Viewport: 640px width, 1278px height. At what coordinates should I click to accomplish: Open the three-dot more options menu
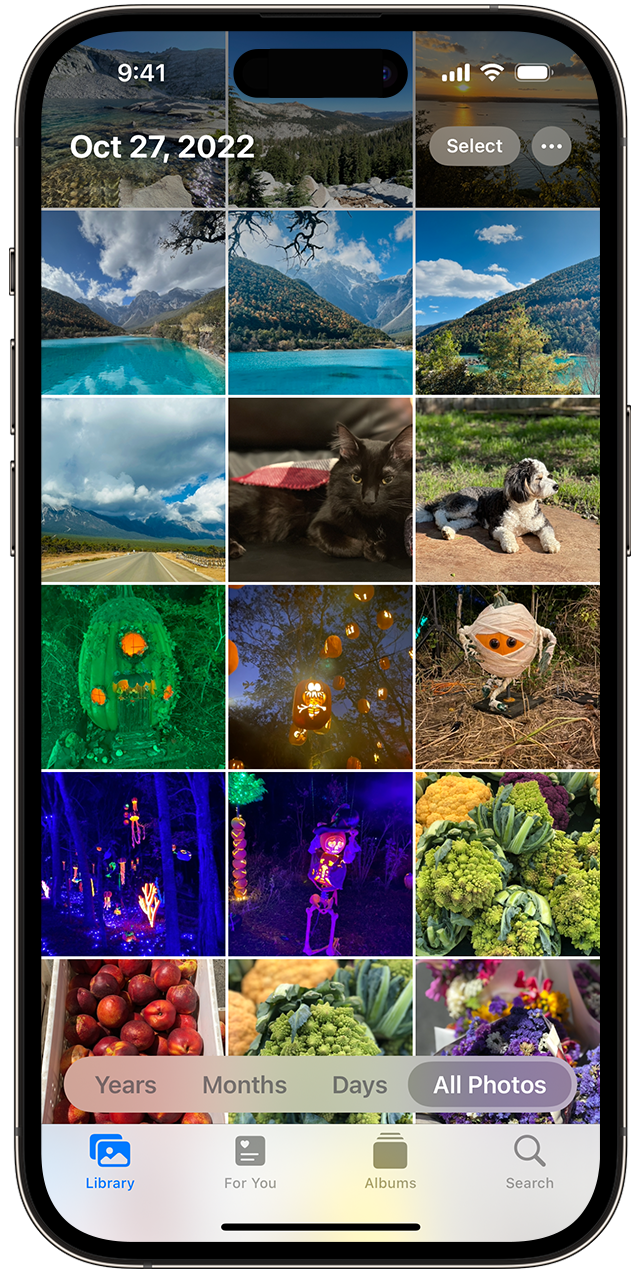pyautogui.click(x=551, y=146)
